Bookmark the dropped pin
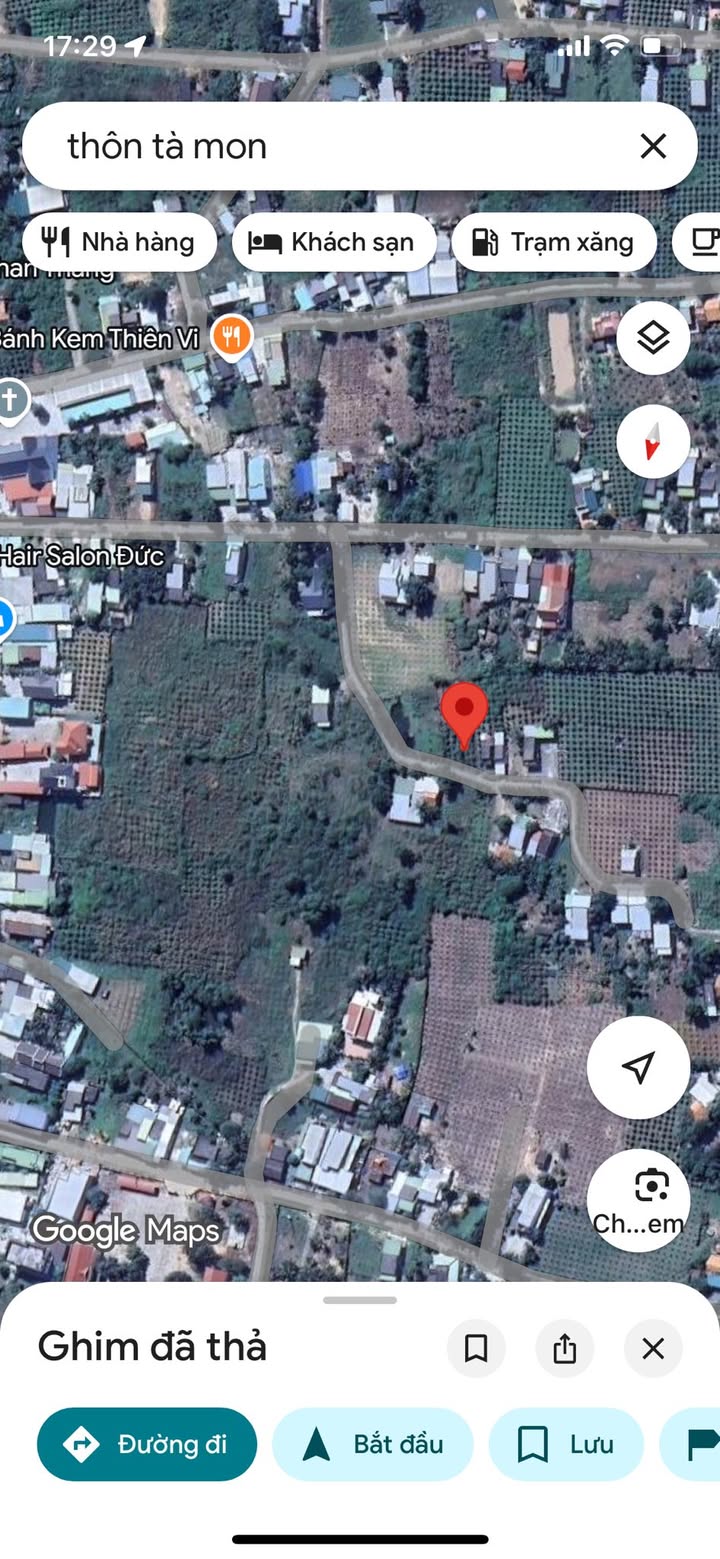720x1559 pixels. pyautogui.click(x=476, y=1348)
